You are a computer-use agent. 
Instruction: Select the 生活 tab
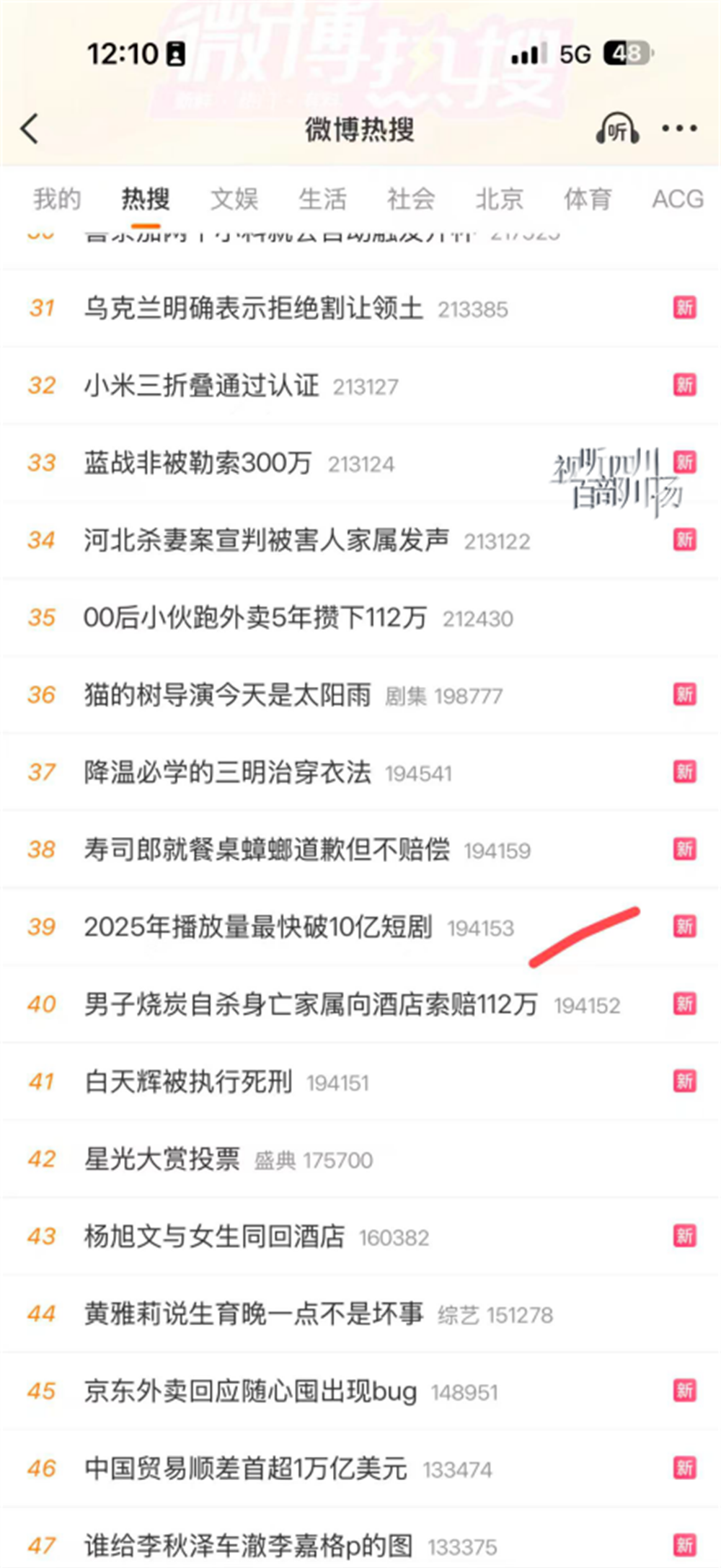coord(322,199)
